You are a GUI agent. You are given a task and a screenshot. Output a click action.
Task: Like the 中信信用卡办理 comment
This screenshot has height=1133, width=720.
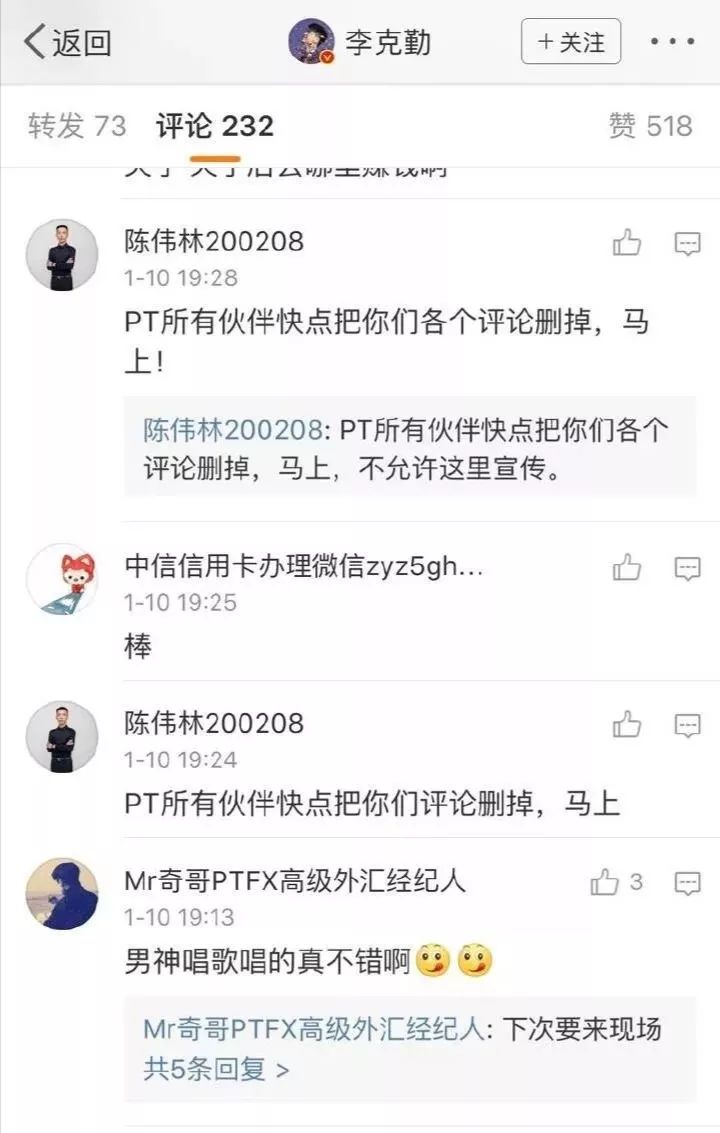(x=627, y=568)
